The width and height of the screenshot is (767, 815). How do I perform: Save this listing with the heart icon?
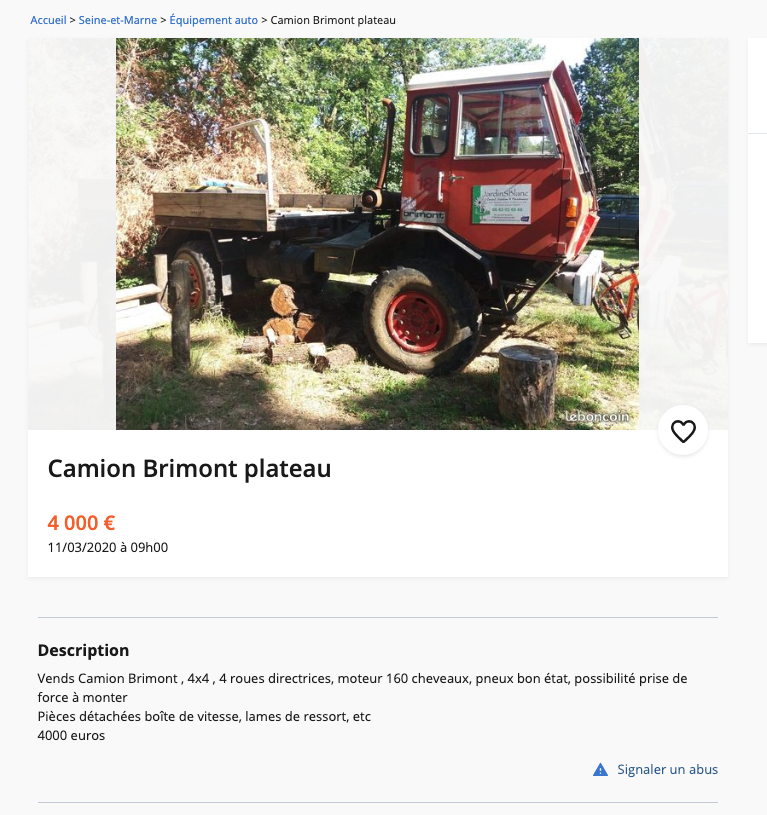[683, 431]
